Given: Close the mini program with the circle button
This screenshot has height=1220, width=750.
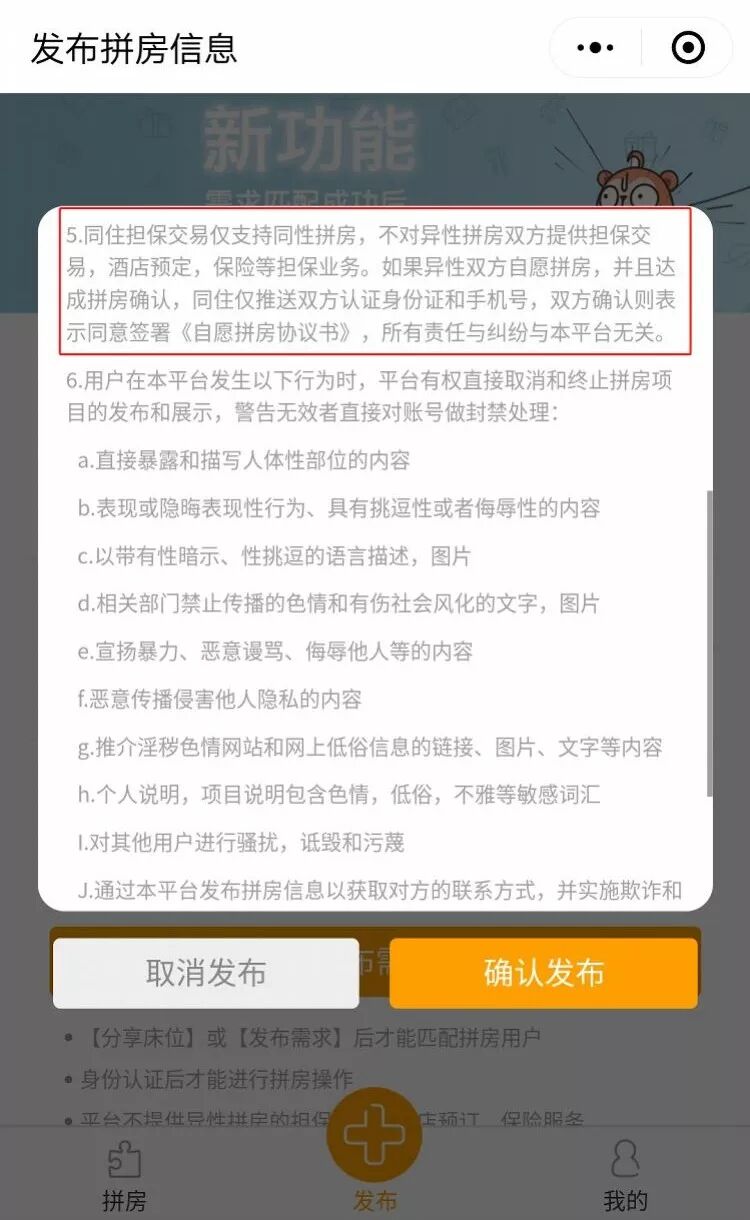Looking at the screenshot, I should tap(687, 48).
